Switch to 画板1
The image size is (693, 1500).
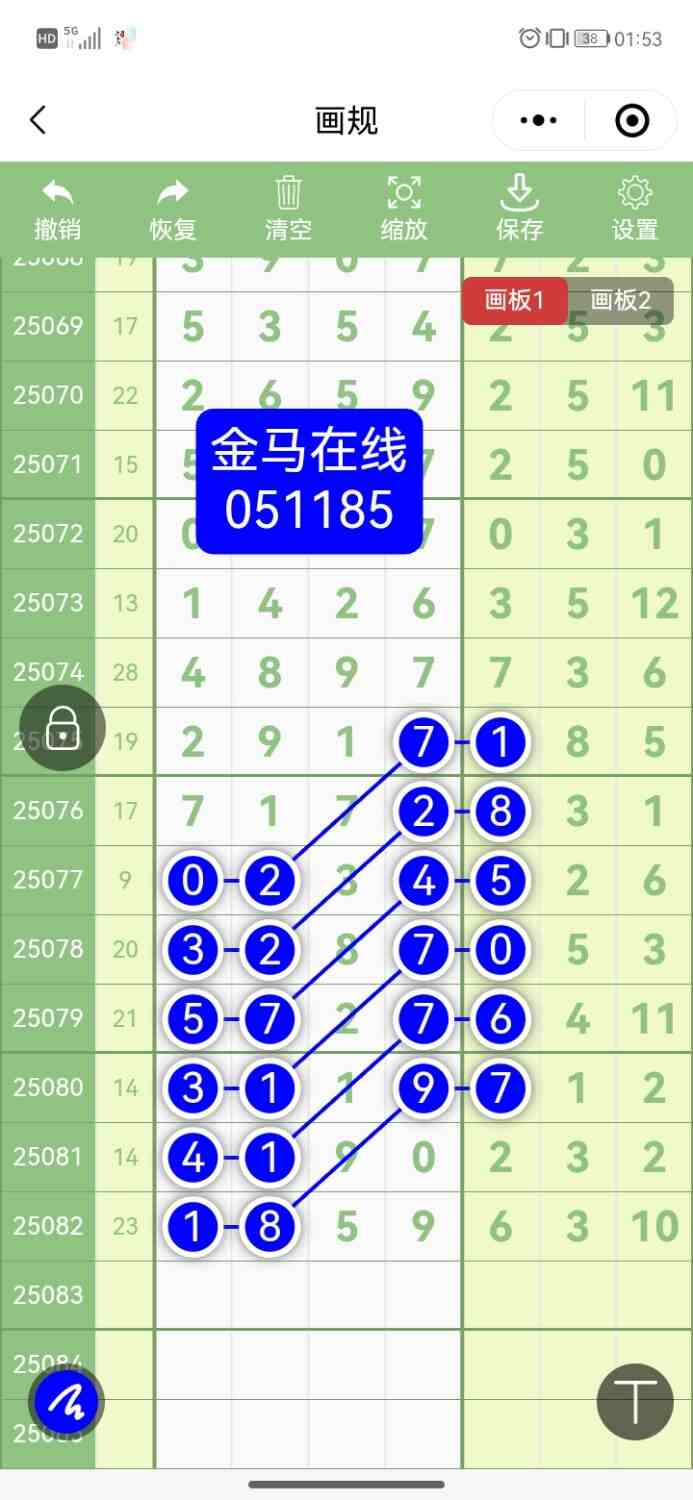[514, 300]
